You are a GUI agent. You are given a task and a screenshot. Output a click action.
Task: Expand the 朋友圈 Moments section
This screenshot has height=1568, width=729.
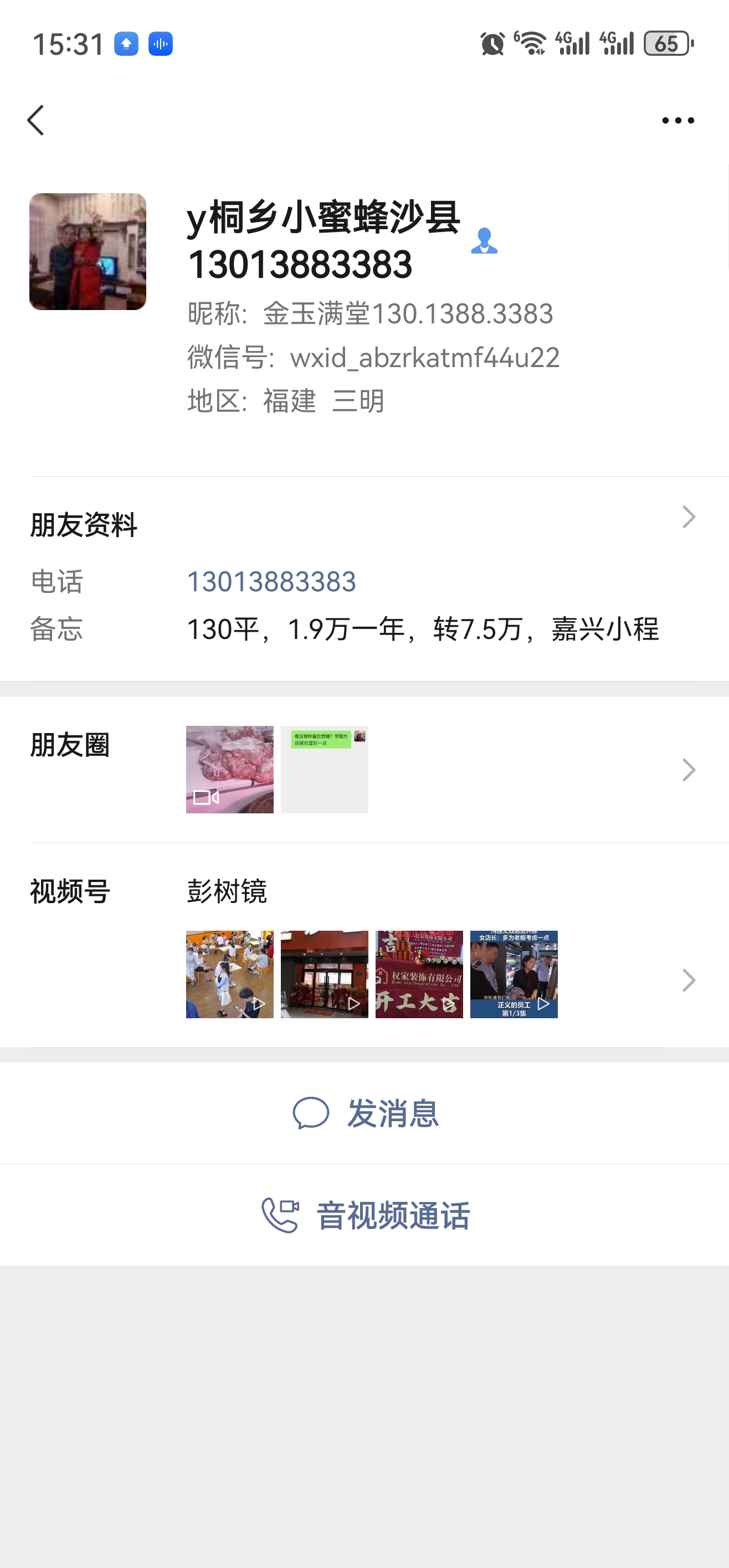pyautogui.click(x=687, y=770)
